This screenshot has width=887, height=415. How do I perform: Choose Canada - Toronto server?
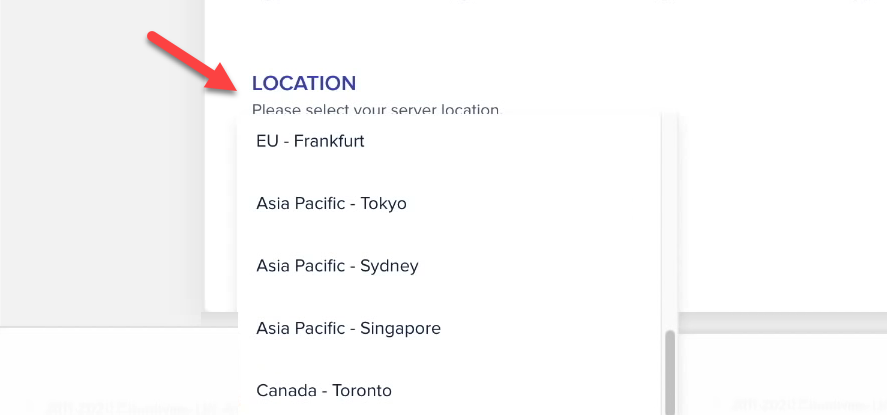click(x=450, y=390)
